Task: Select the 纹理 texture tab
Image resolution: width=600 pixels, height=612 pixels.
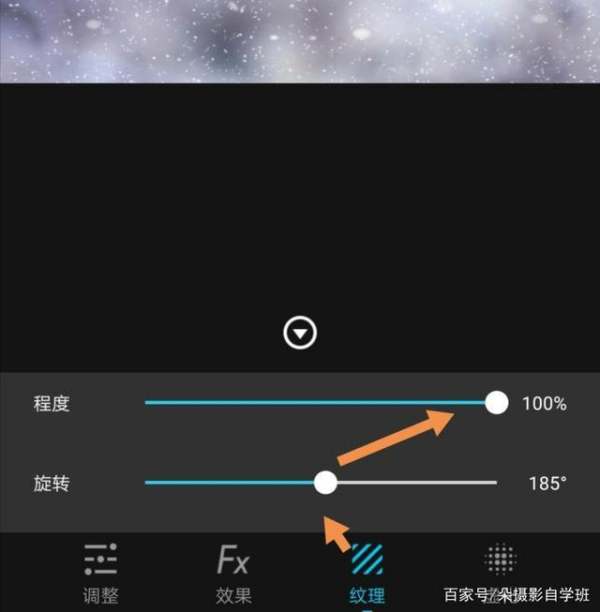Action: click(367, 574)
